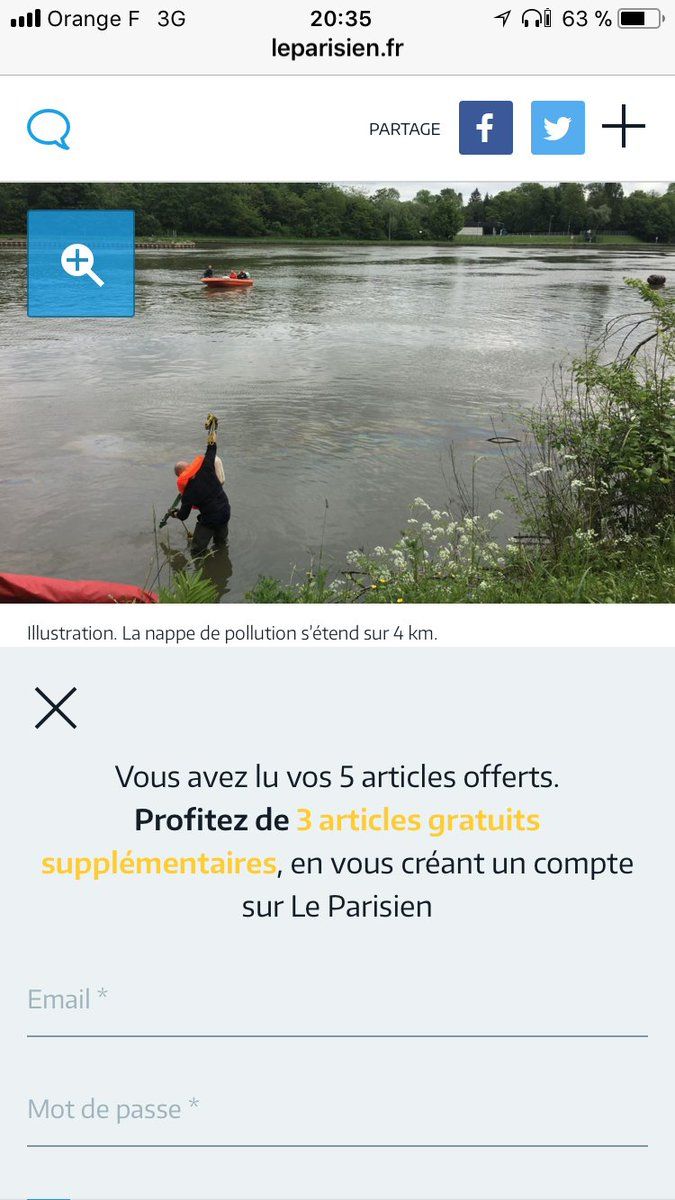Image resolution: width=675 pixels, height=1200 pixels.
Task: Focus the Email field
Action: (337, 1000)
